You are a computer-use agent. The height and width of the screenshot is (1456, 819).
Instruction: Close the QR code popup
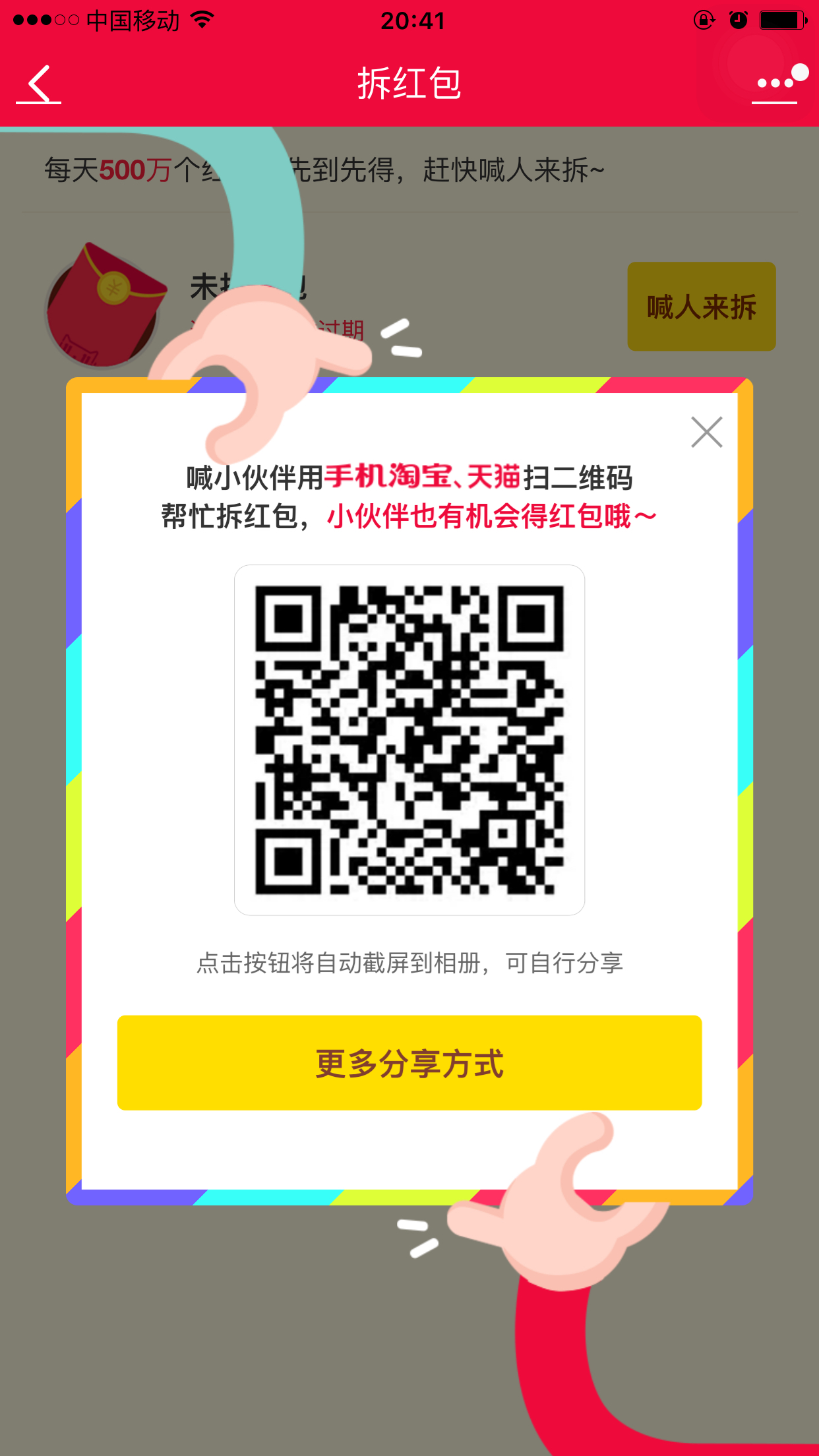pos(706,432)
